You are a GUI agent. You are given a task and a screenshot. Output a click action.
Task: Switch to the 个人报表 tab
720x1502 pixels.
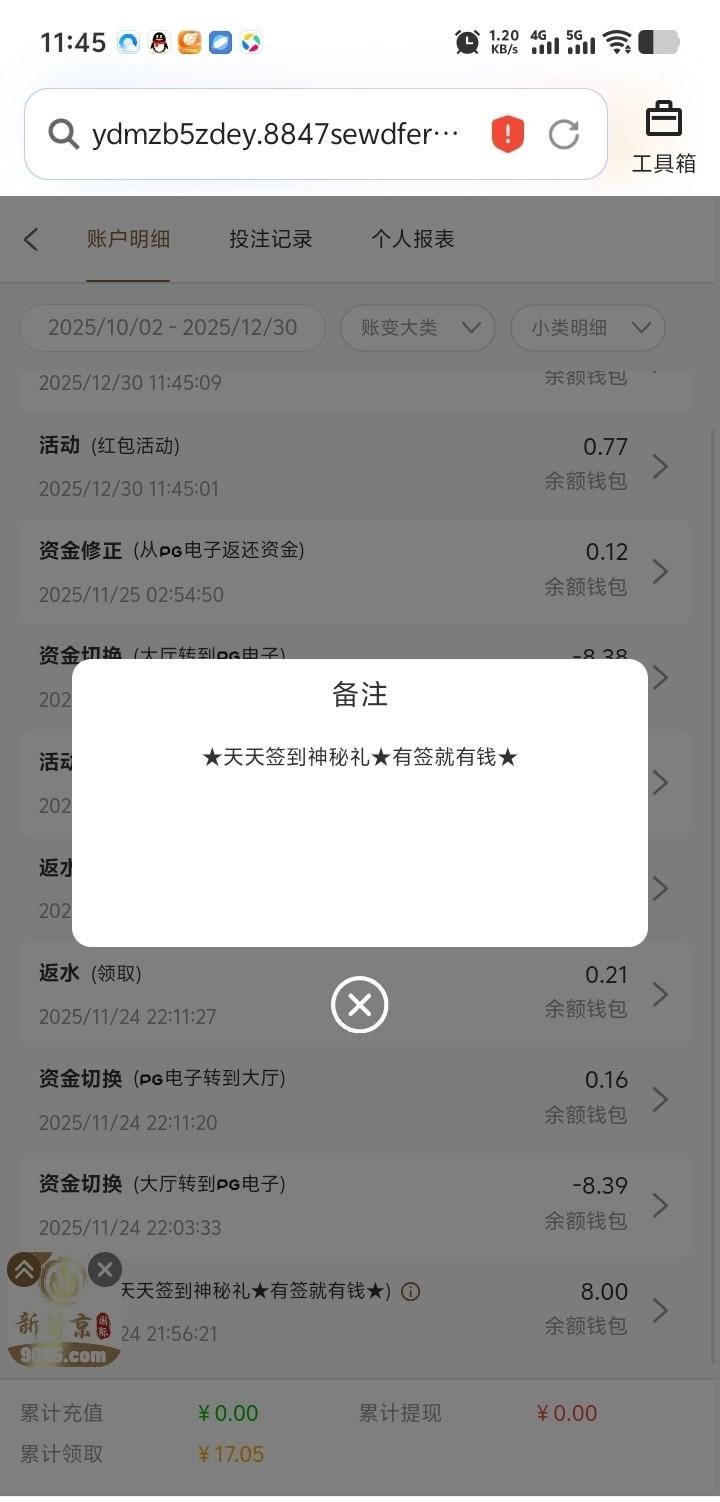[413, 239]
